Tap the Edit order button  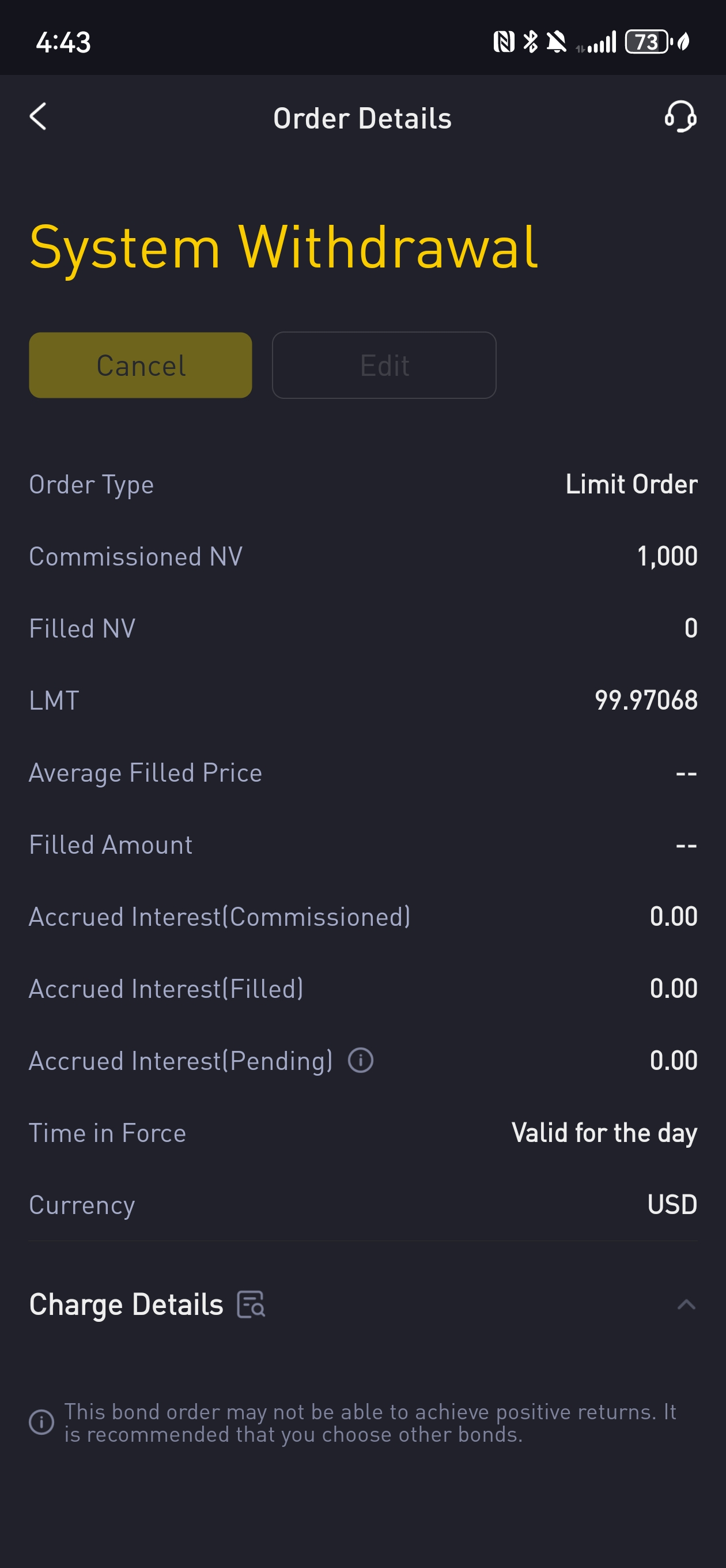click(384, 365)
